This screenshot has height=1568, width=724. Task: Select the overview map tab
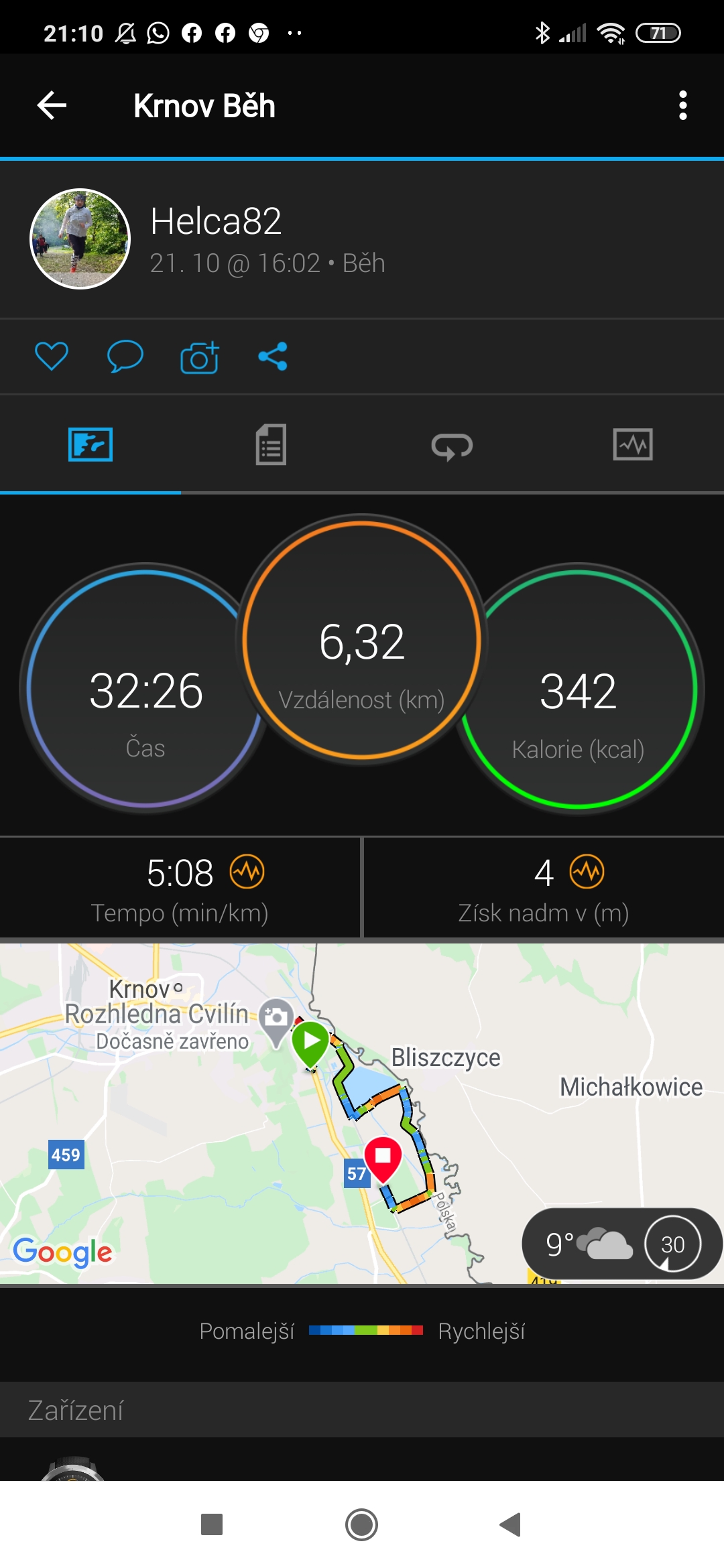click(x=90, y=444)
